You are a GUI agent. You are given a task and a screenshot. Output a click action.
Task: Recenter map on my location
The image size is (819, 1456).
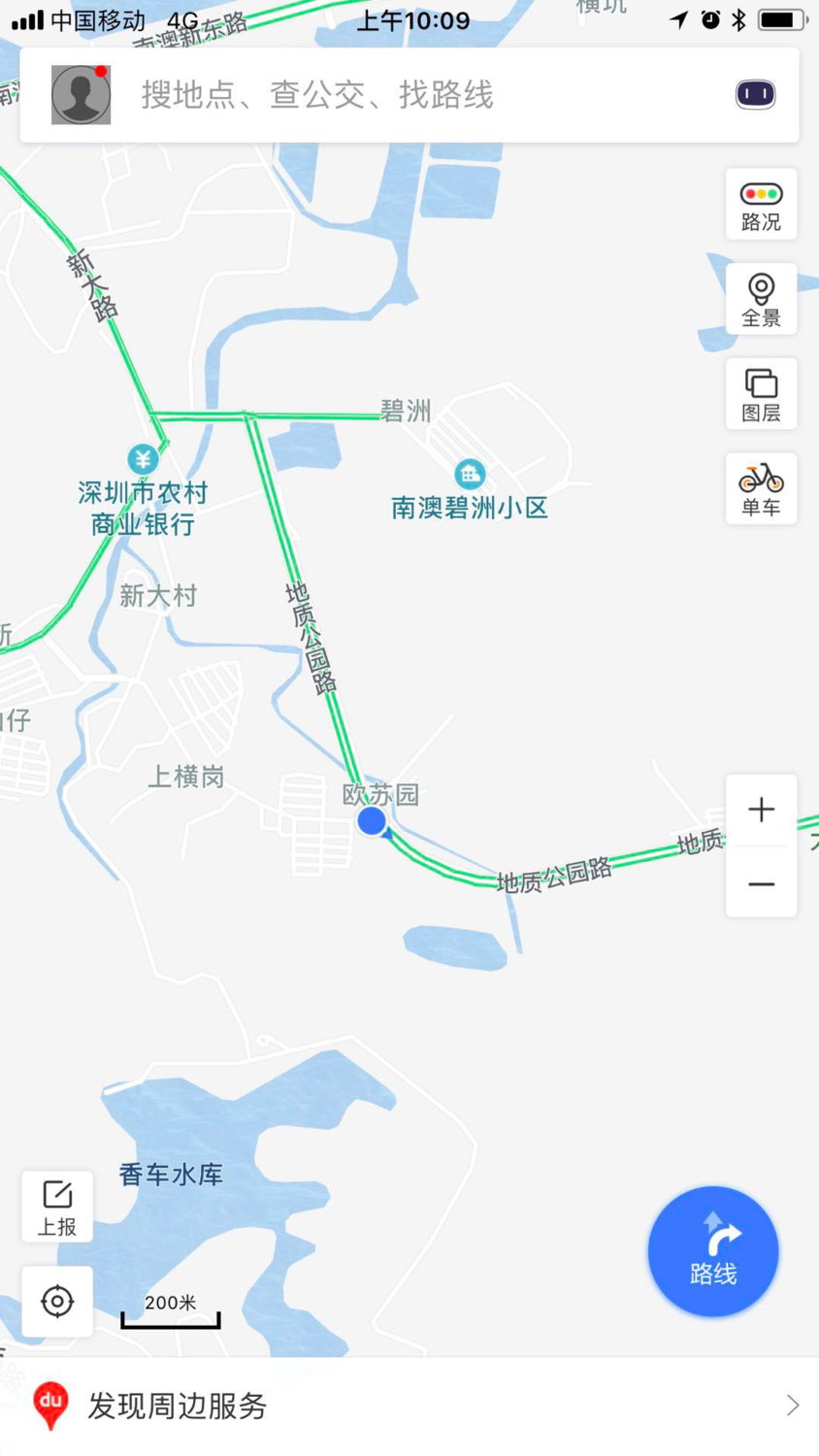57,1301
